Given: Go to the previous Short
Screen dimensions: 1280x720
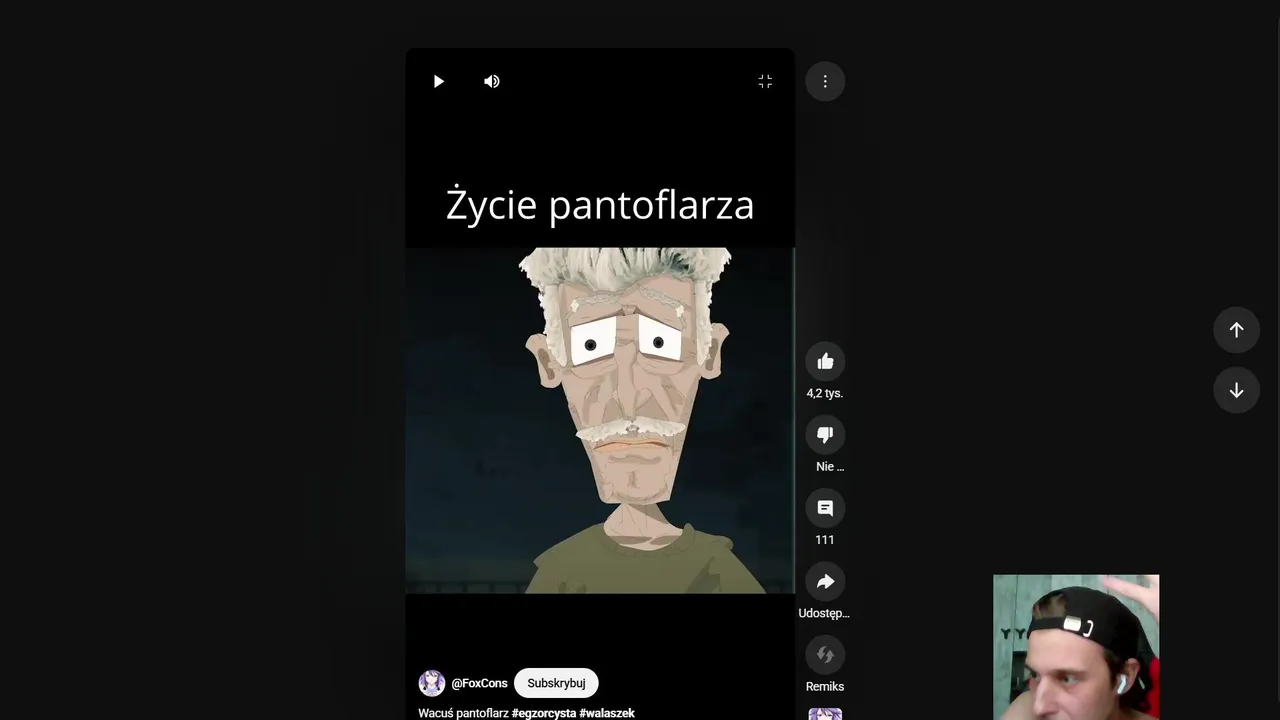Looking at the screenshot, I should click(1236, 330).
